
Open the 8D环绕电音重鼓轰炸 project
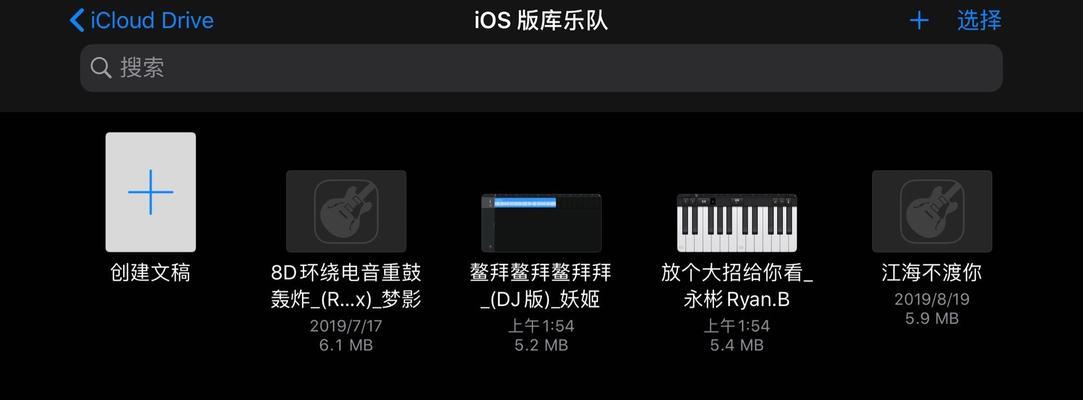[346, 211]
